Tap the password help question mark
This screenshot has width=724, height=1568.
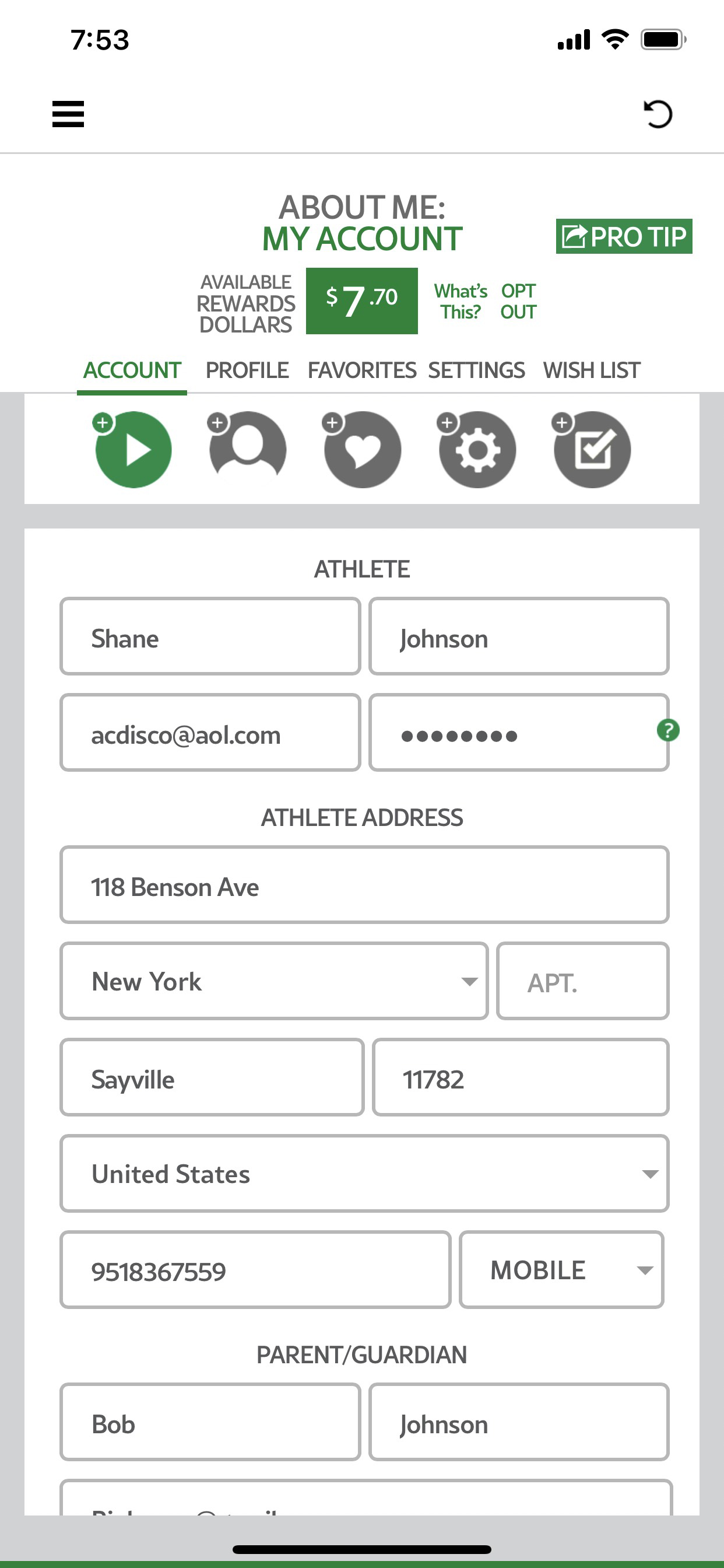pos(667,730)
